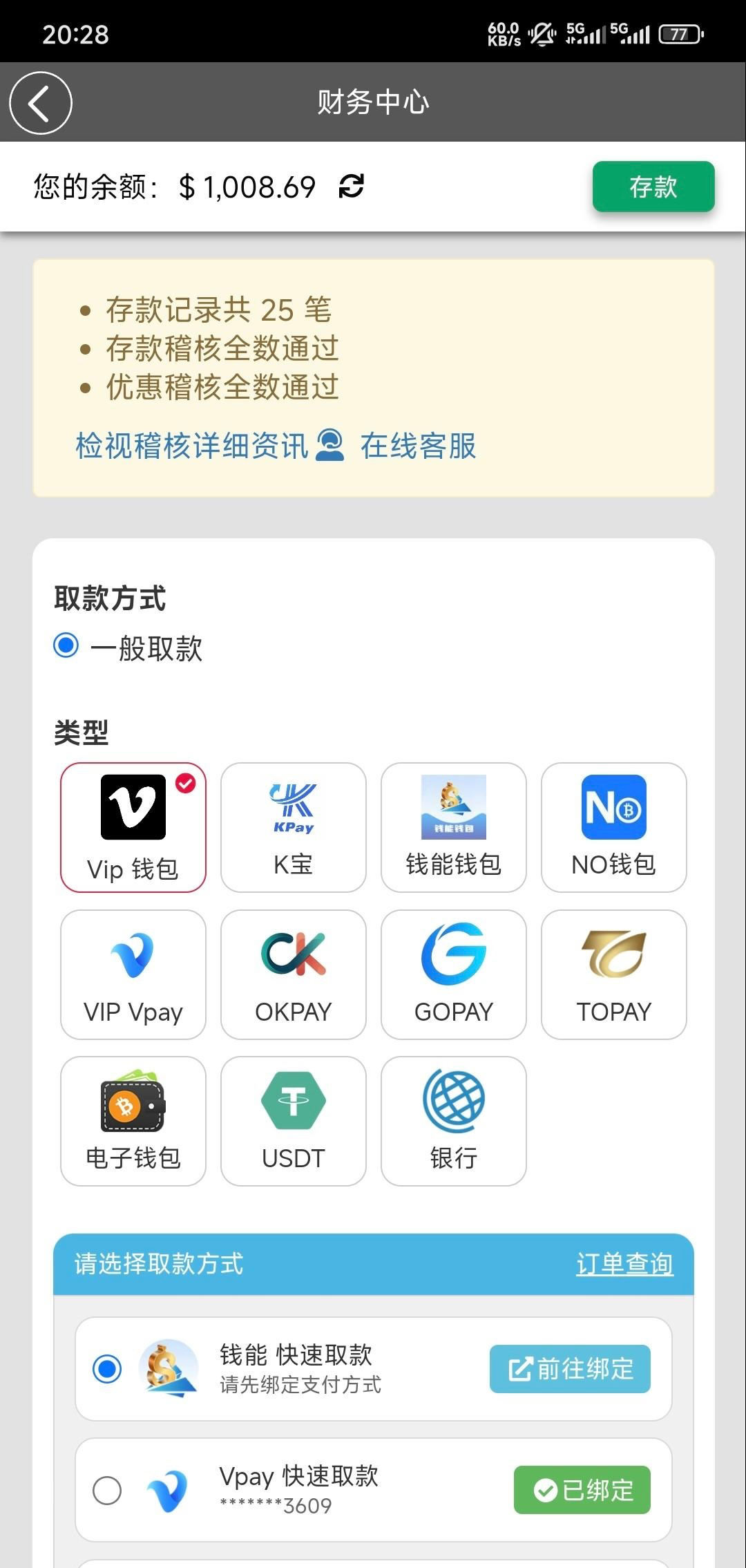Viewport: 746px width, 1568px height.
Task: Select the 一般取款 radio option
Action: pyautogui.click(x=66, y=646)
